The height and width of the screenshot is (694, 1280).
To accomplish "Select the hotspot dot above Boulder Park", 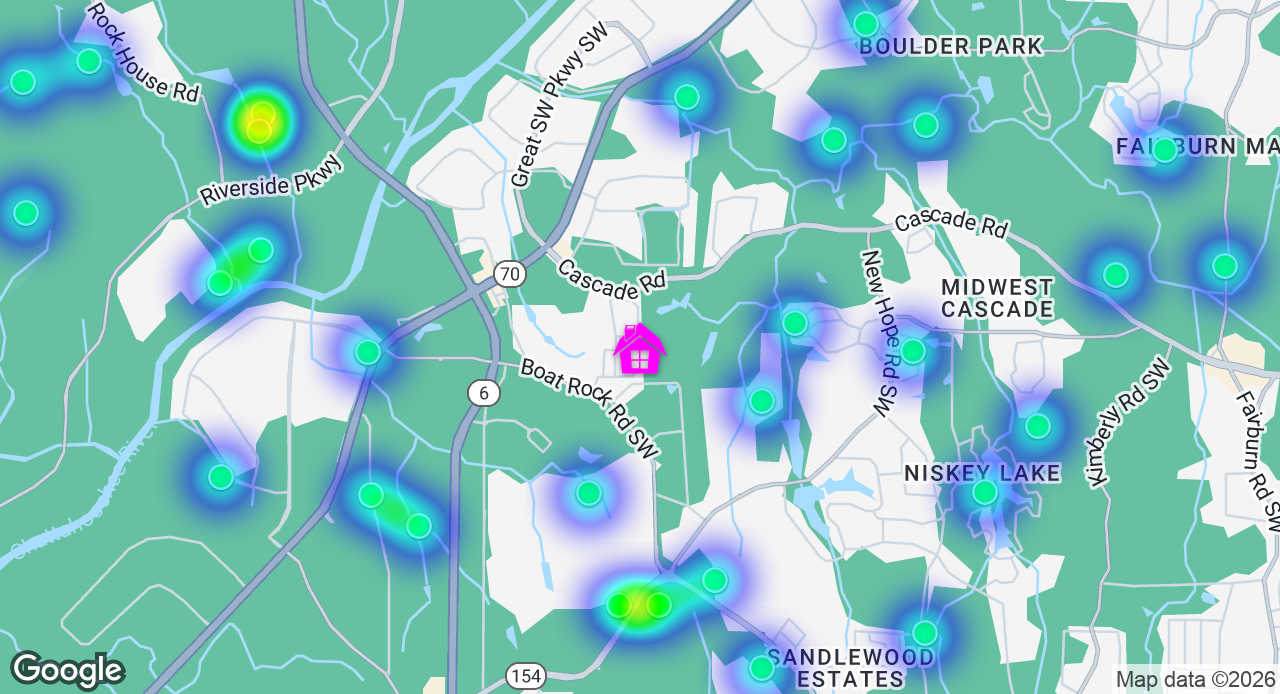I will pos(866,23).
